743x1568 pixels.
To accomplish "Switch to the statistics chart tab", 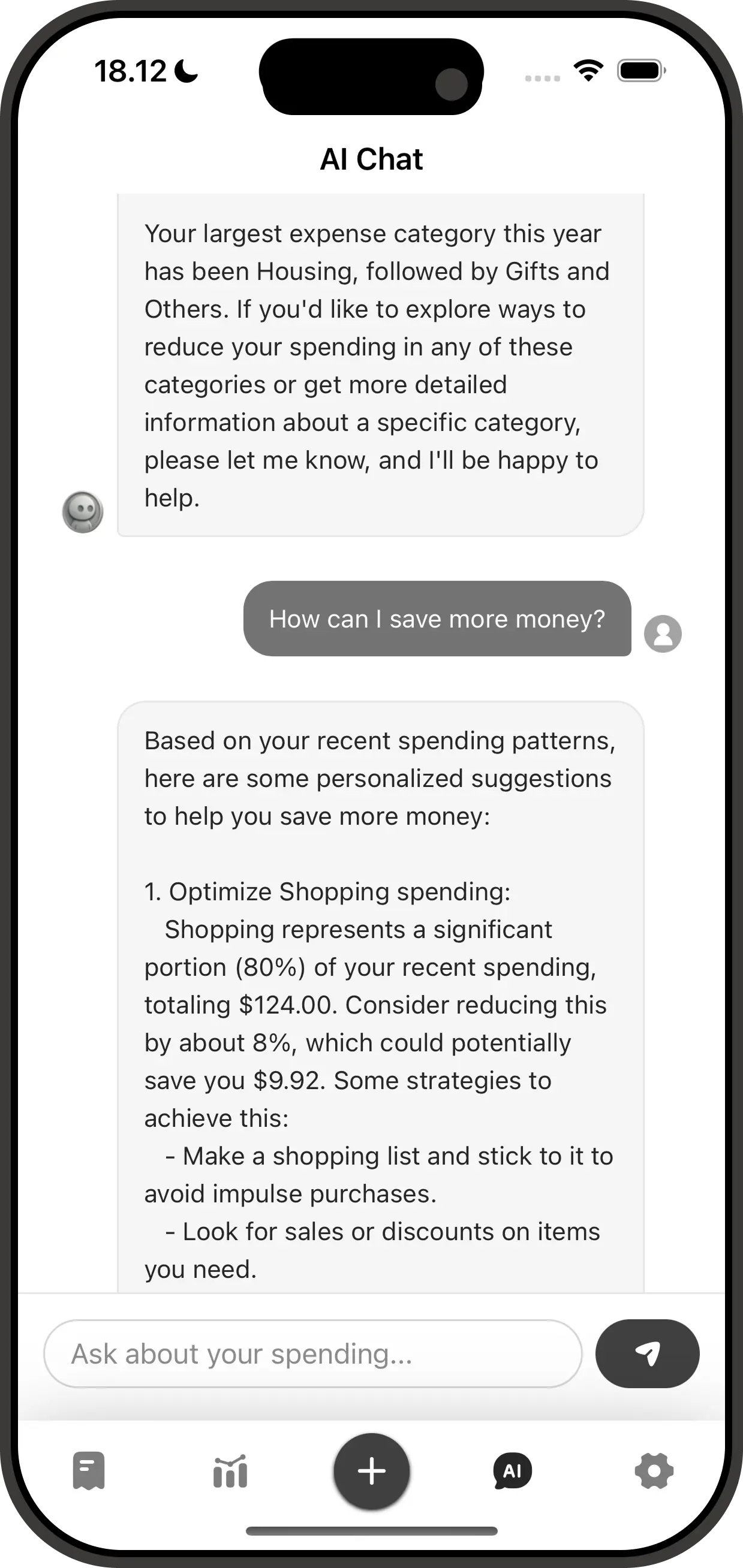I will click(x=230, y=1471).
